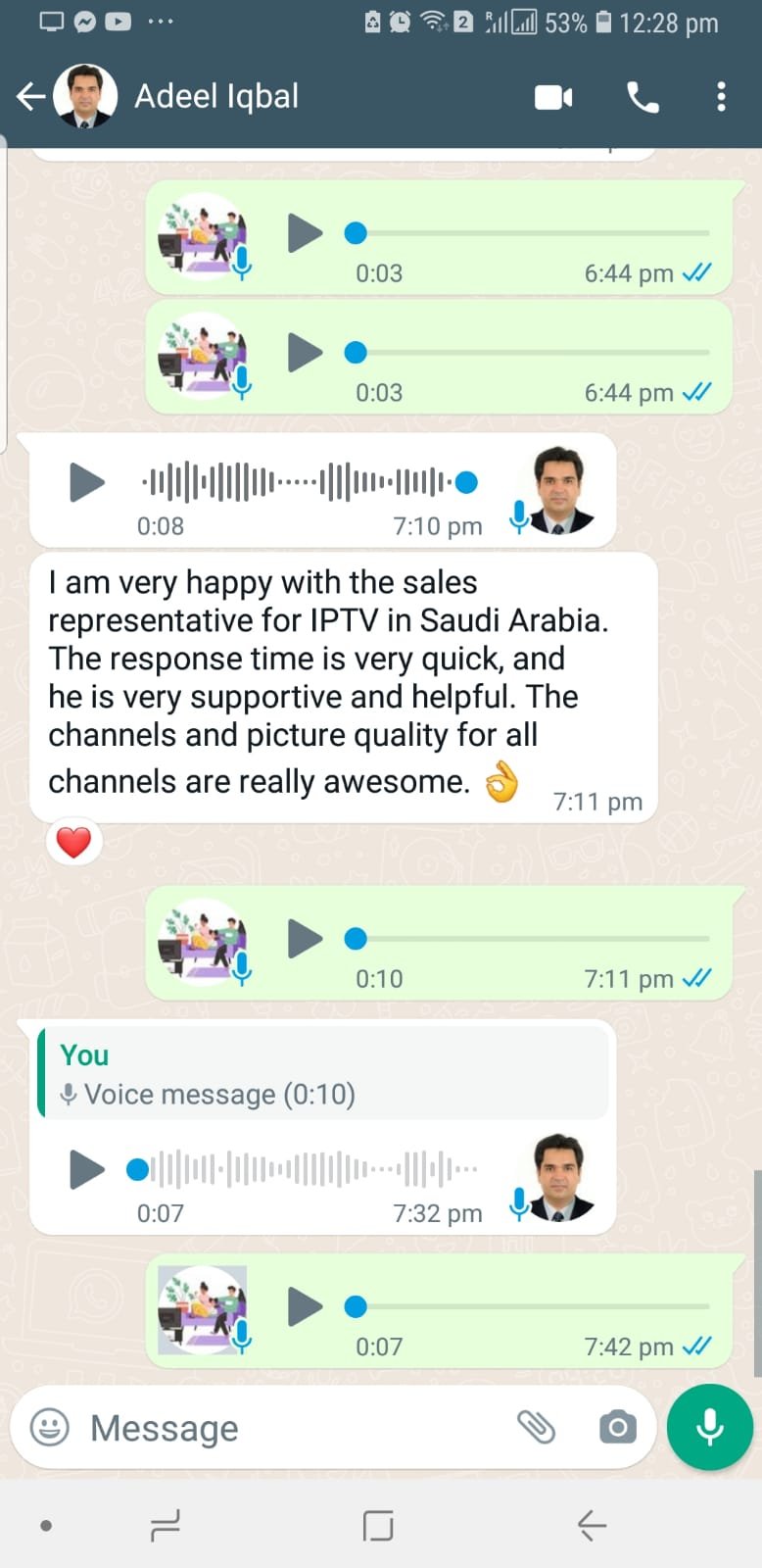Jump to the quoted Voice message (0:10)

[321, 1074]
